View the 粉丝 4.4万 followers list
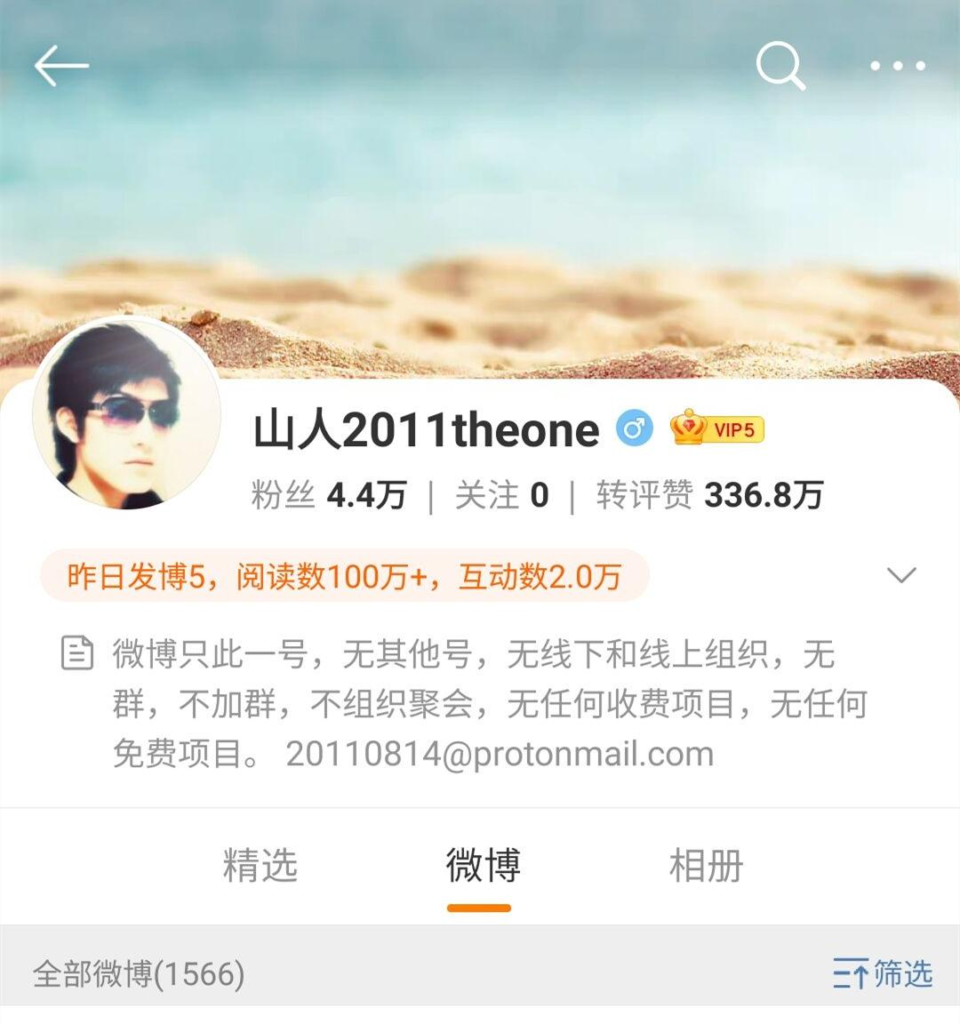The image size is (960, 1024). (x=329, y=495)
